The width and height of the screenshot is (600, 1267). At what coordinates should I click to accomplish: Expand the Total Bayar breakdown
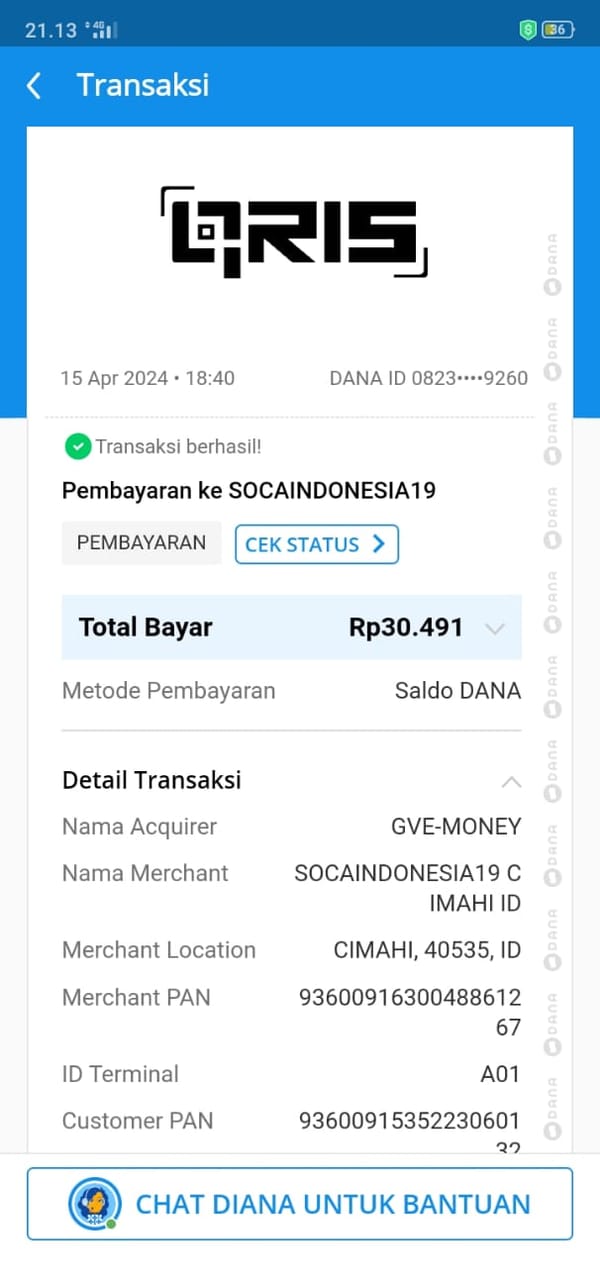[494, 628]
